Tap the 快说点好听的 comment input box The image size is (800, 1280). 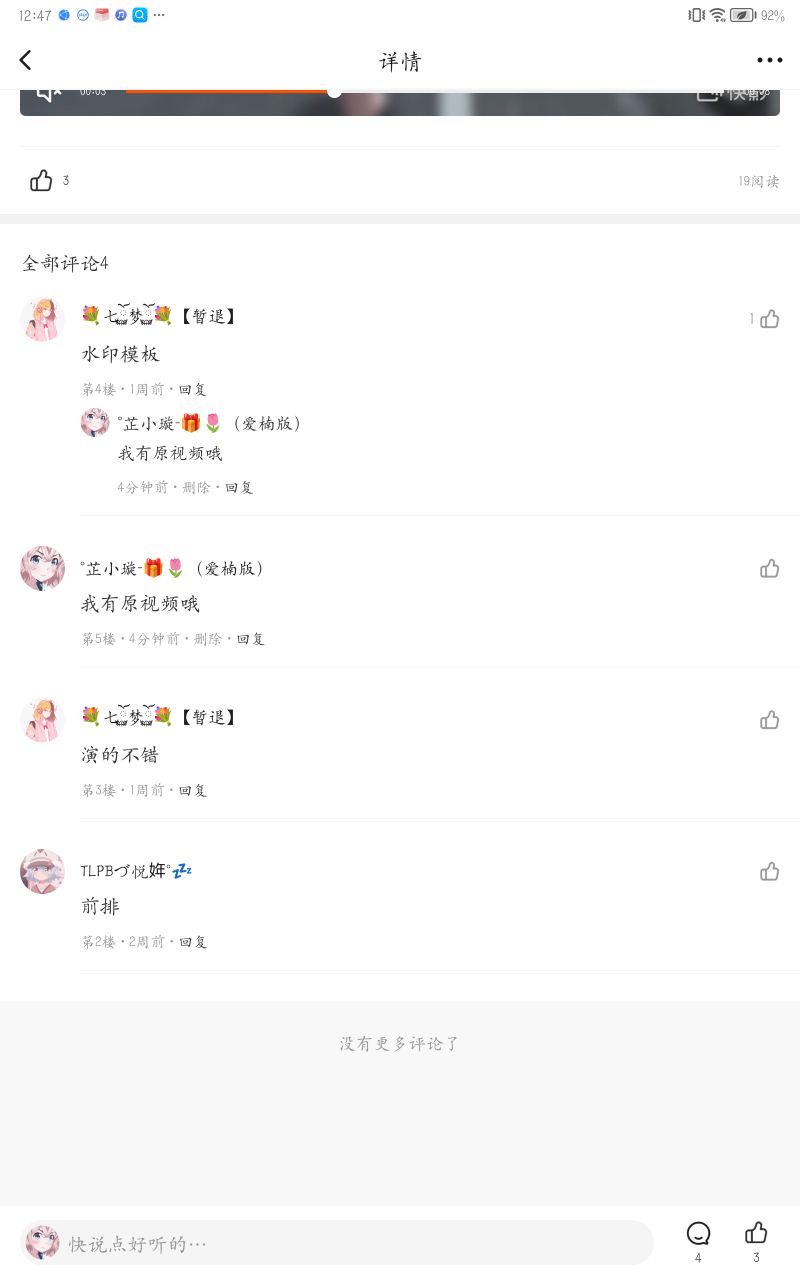click(337, 1243)
